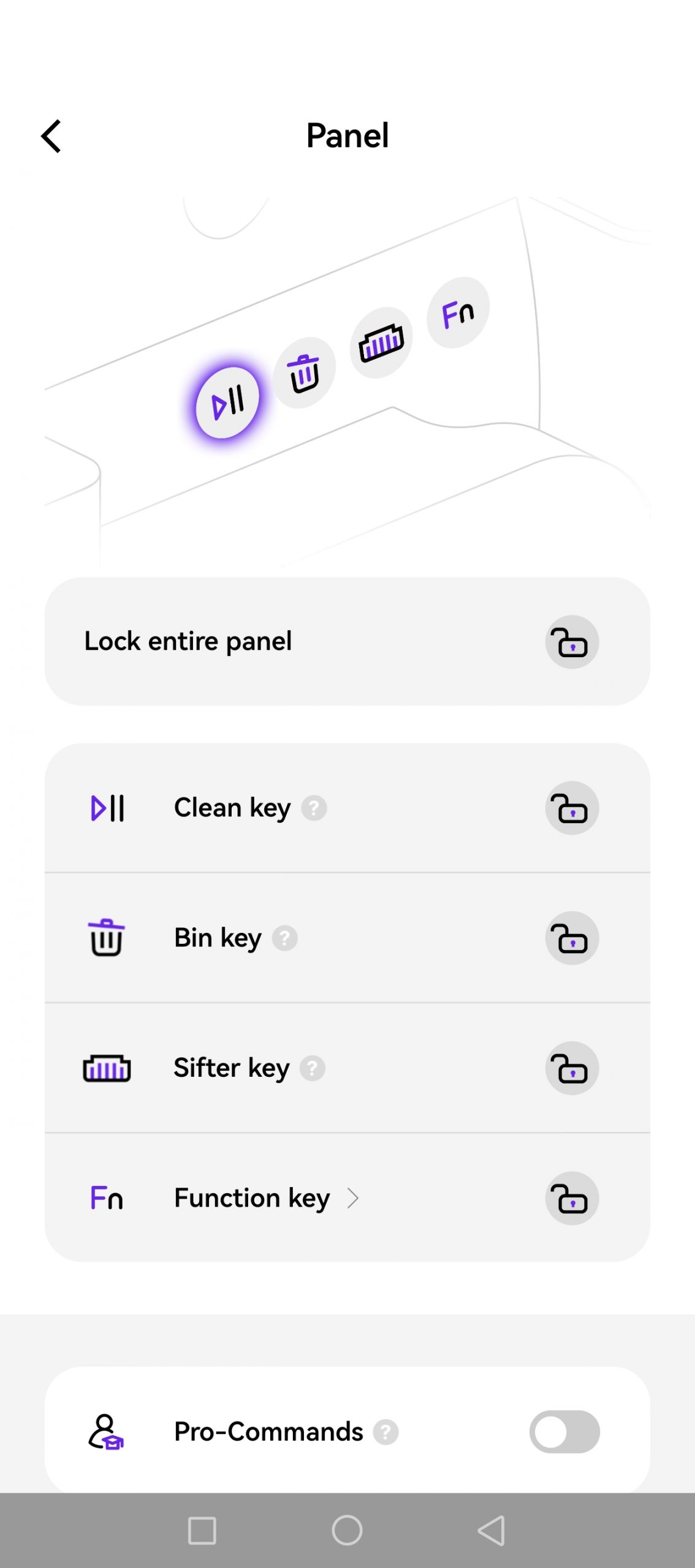695x1568 pixels.
Task: Open Function key settings
Action: 264,1198
